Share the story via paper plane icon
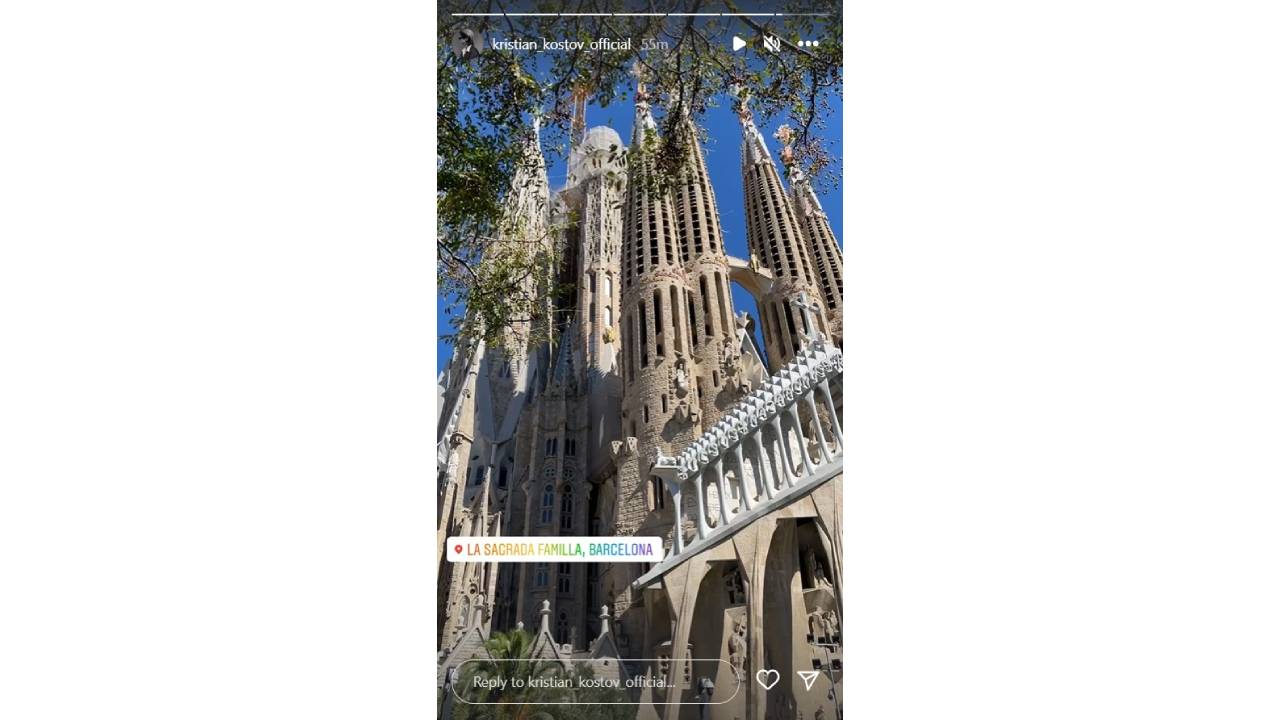The height and width of the screenshot is (720, 1280). pyautogui.click(x=808, y=680)
